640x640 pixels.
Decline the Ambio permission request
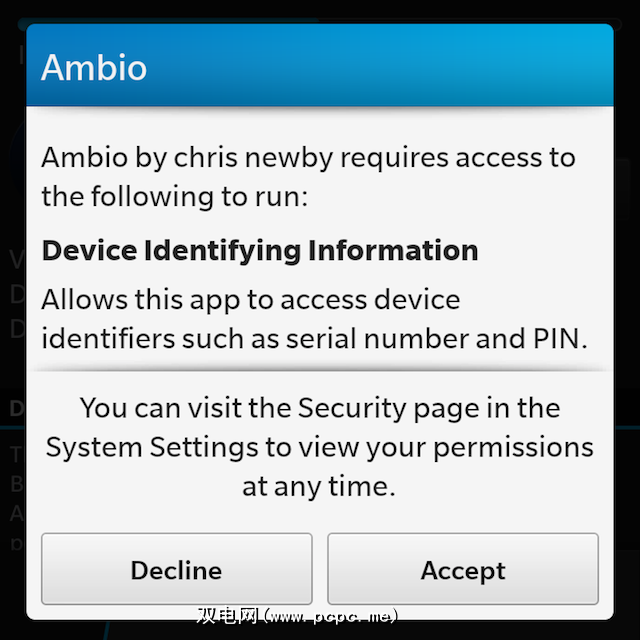coord(176,570)
